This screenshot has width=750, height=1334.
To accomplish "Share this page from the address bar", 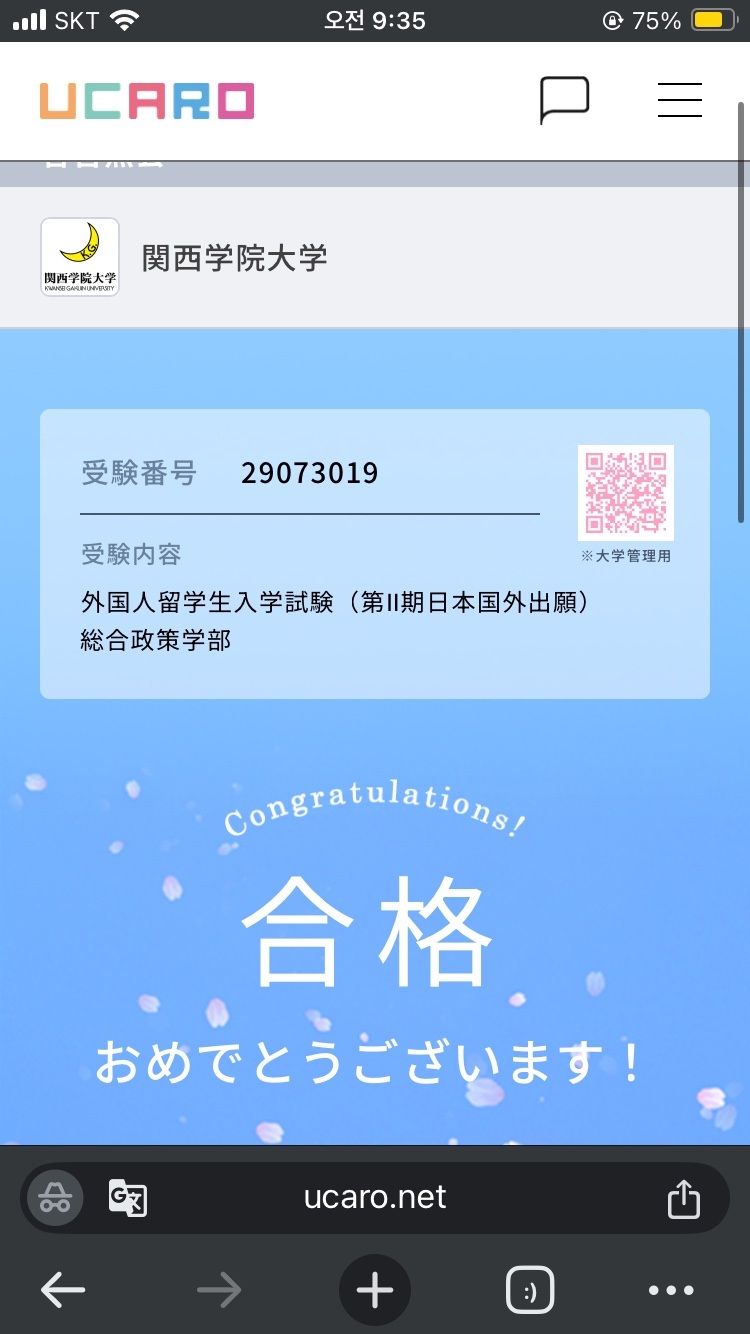I will coord(684,1198).
